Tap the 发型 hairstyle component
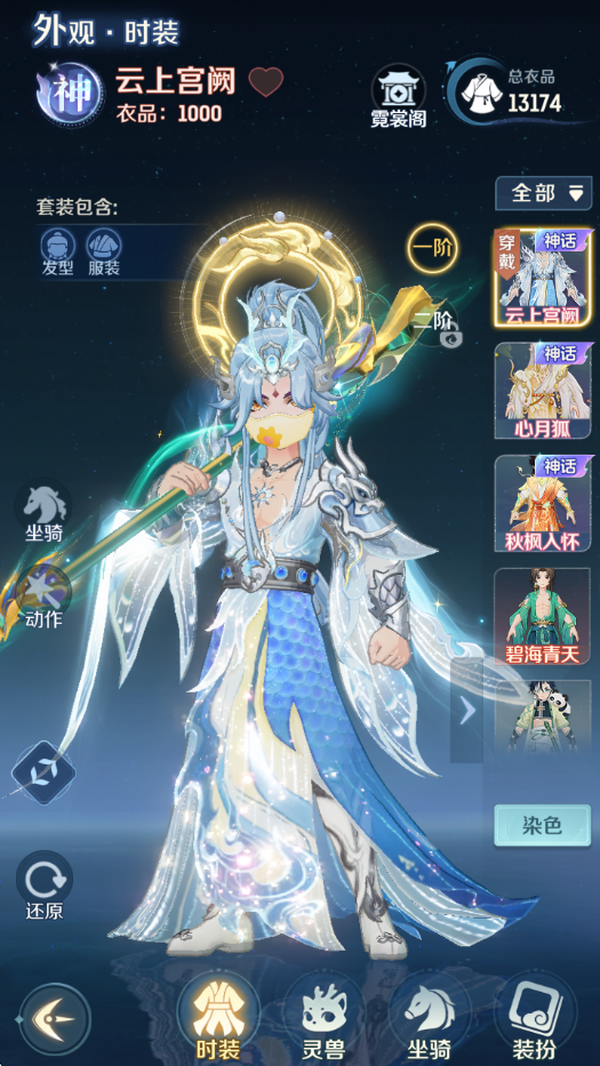600x1066 pixels. pyautogui.click(x=57, y=251)
